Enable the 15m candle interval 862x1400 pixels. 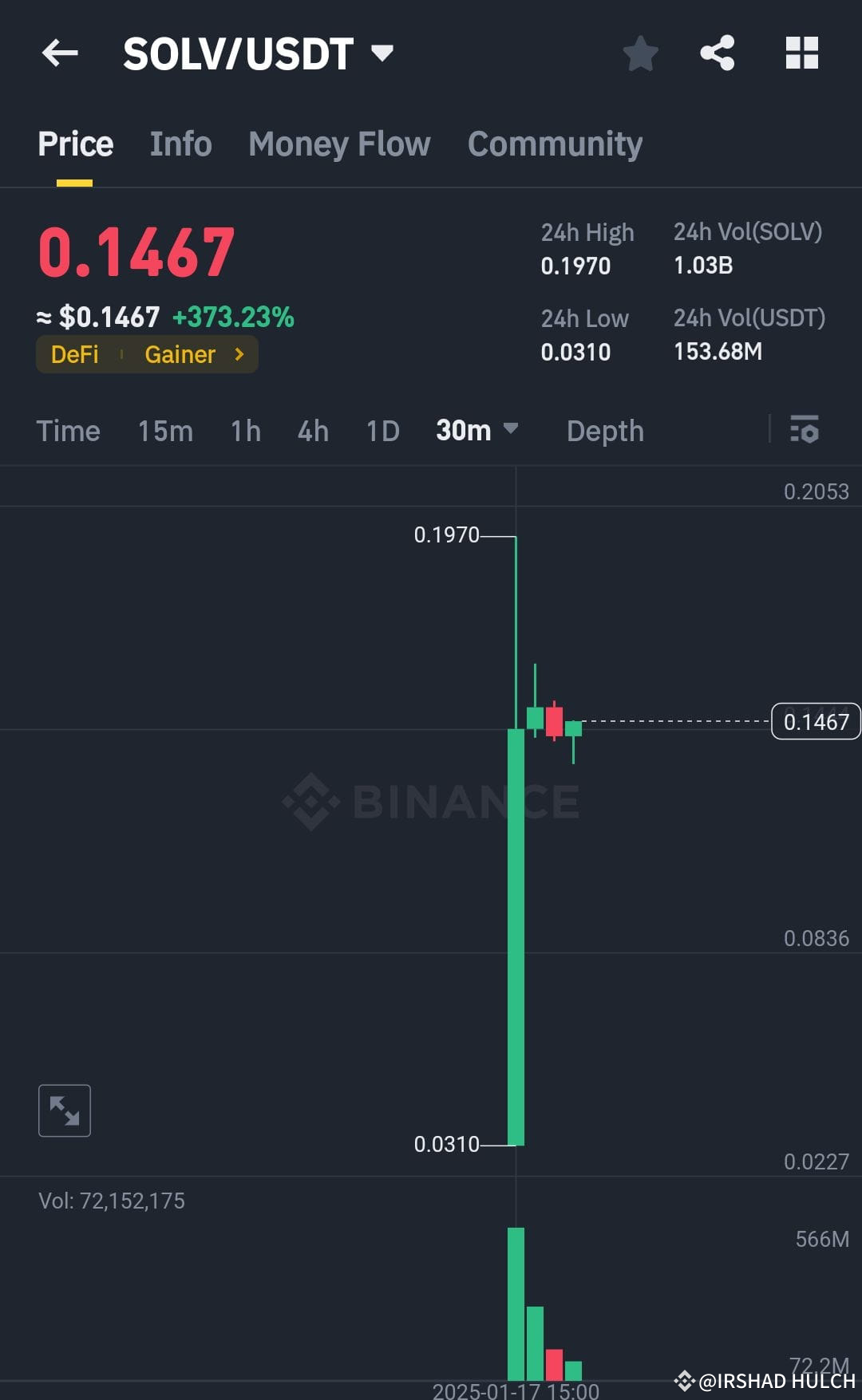[x=164, y=431]
